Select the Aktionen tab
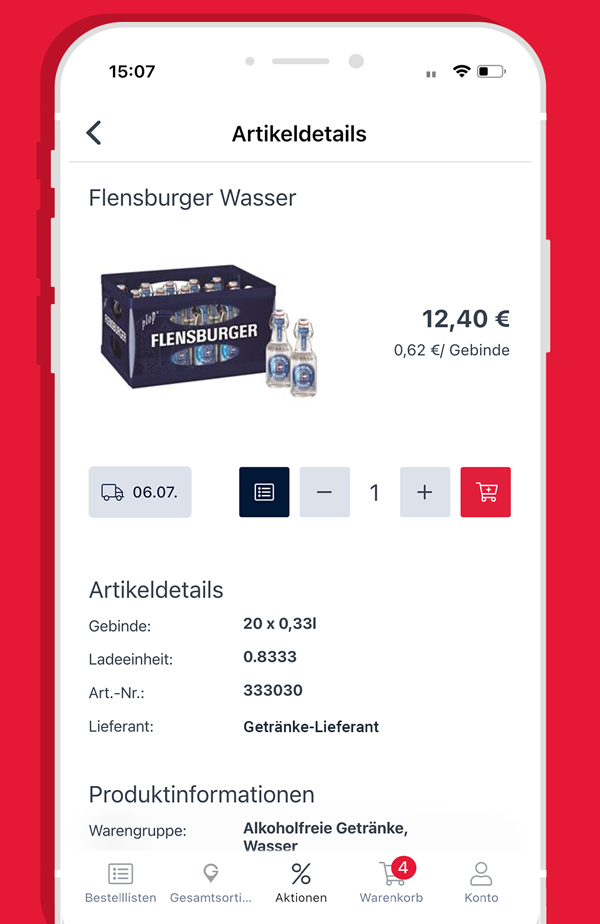600x924 pixels. click(301, 882)
